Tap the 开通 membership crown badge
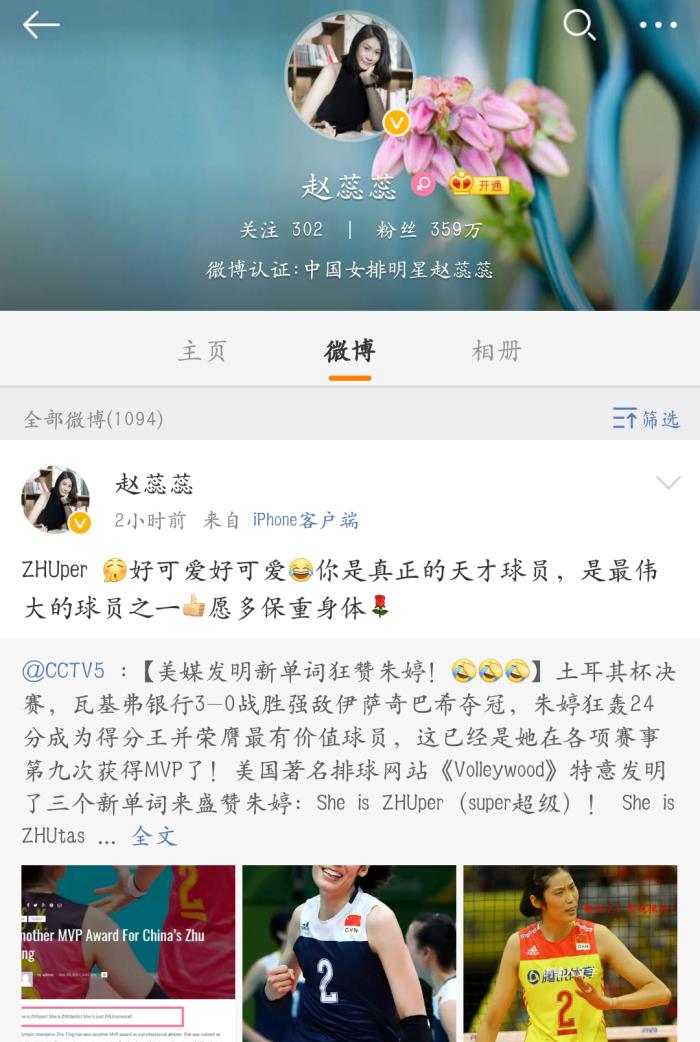Screen dimensions: 700x1042 [479, 185]
